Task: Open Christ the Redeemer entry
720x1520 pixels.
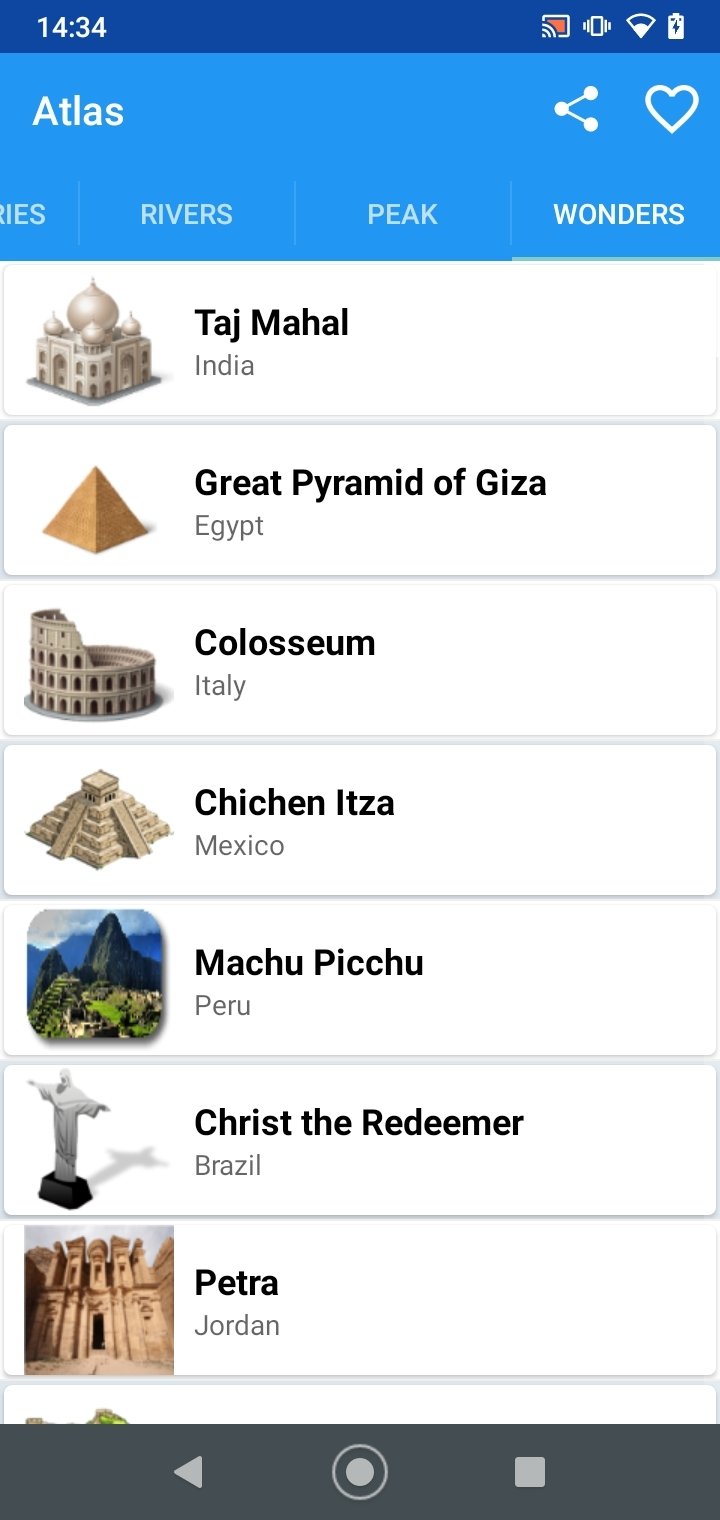Action: tap(360, 1140)
